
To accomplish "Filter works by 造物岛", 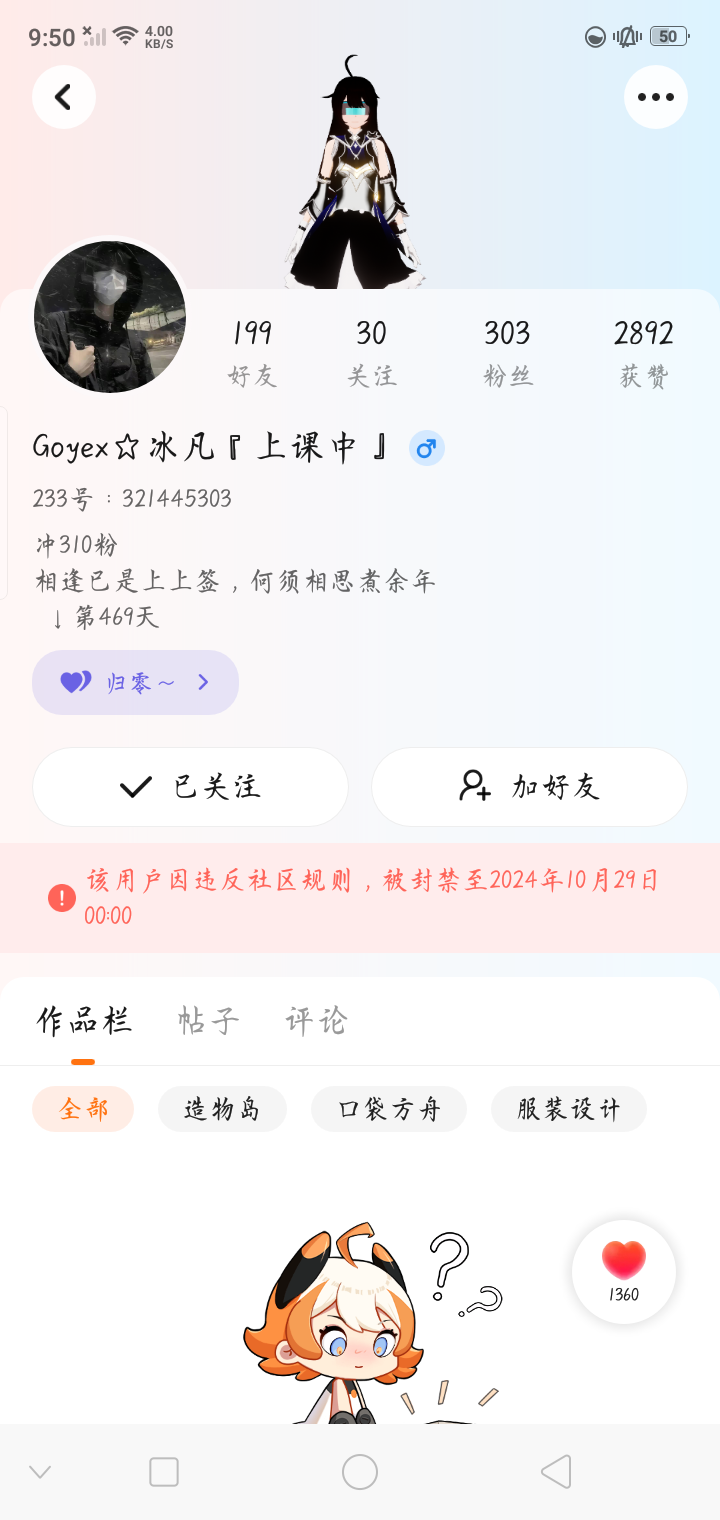I will 222,1109.
